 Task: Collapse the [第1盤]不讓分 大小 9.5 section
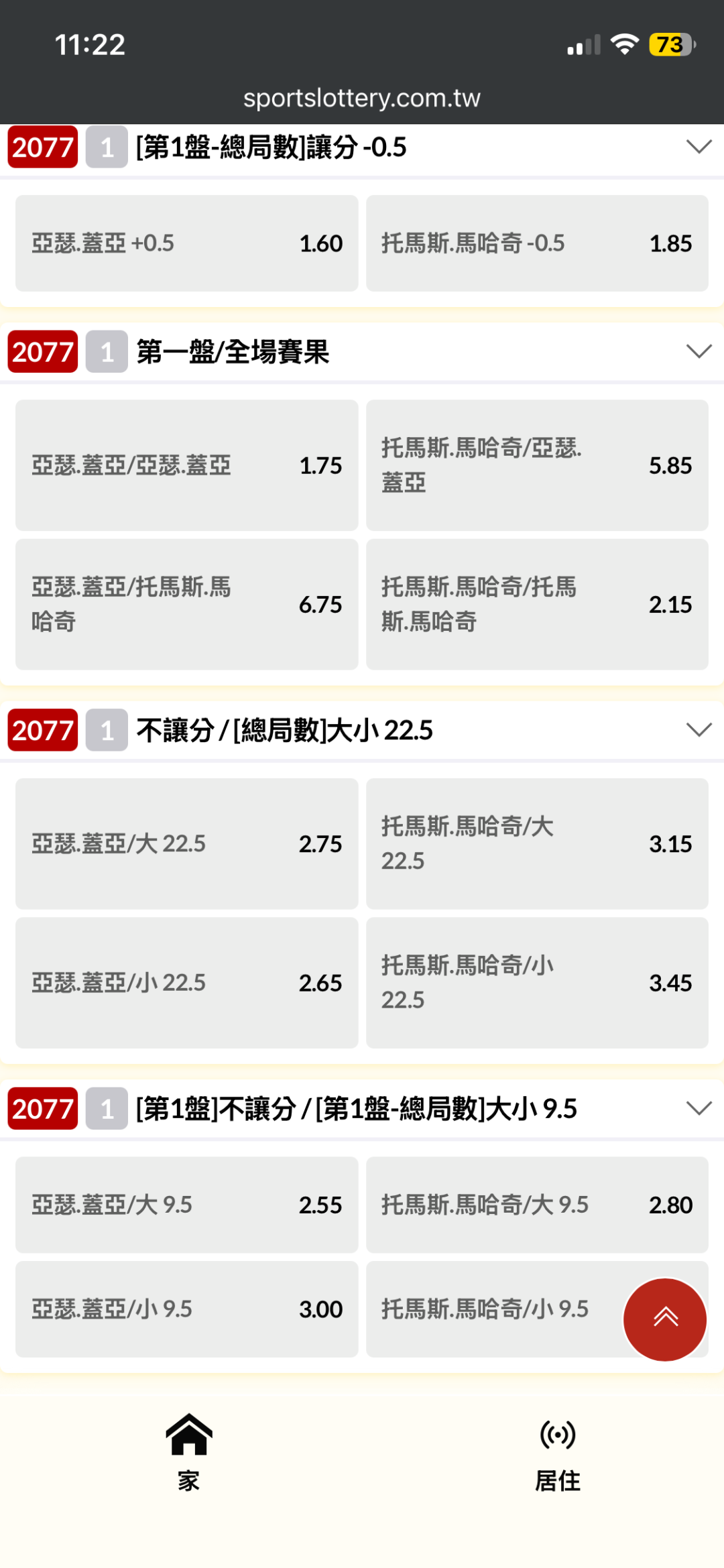[x=699, y=1108]
